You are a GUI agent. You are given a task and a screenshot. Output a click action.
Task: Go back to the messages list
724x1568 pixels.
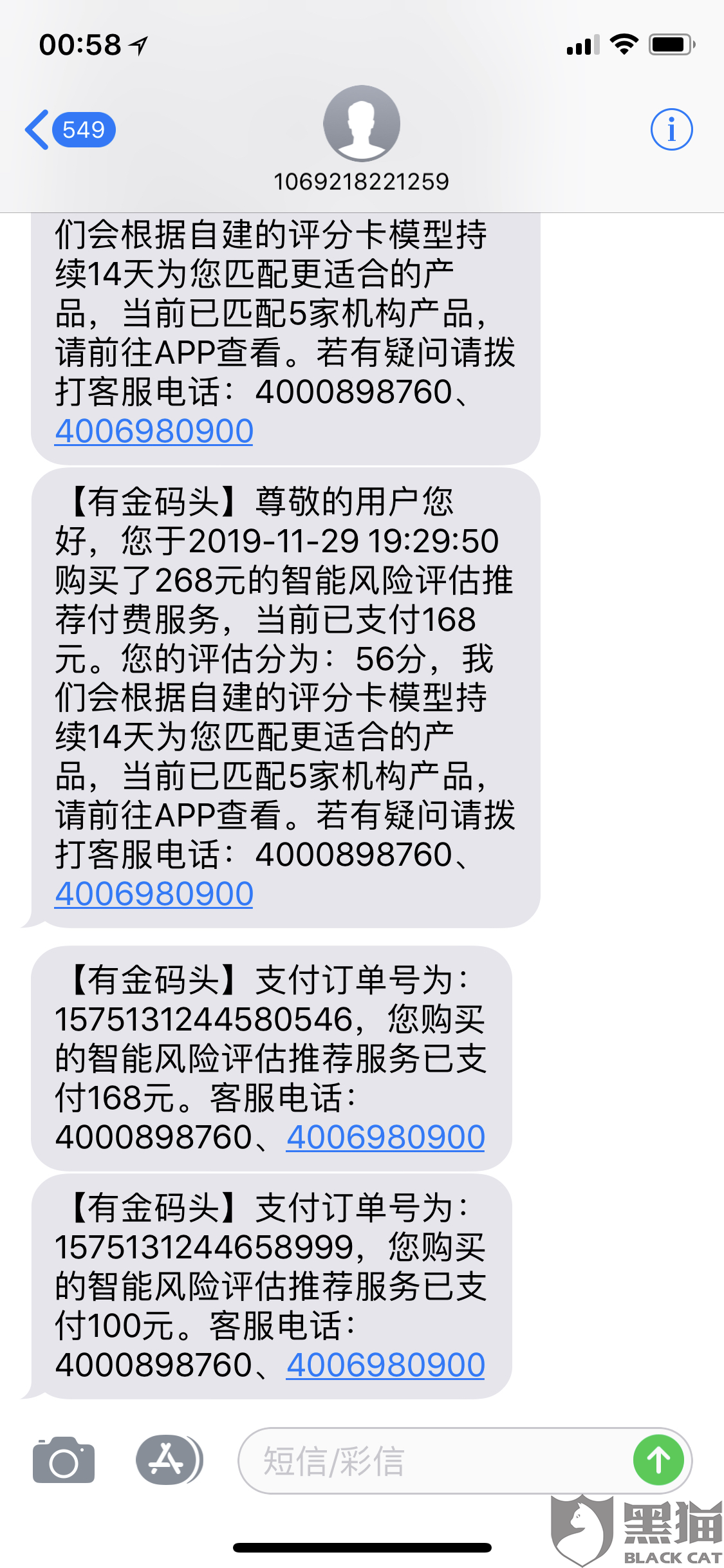coord(70,130)
